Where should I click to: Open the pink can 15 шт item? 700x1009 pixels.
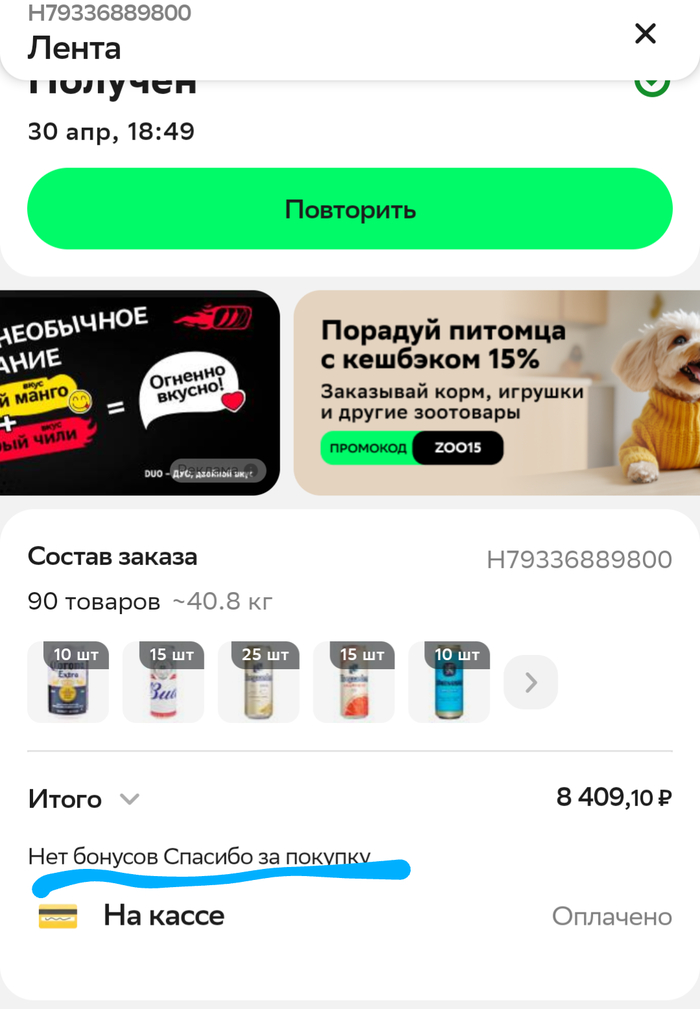353,683
